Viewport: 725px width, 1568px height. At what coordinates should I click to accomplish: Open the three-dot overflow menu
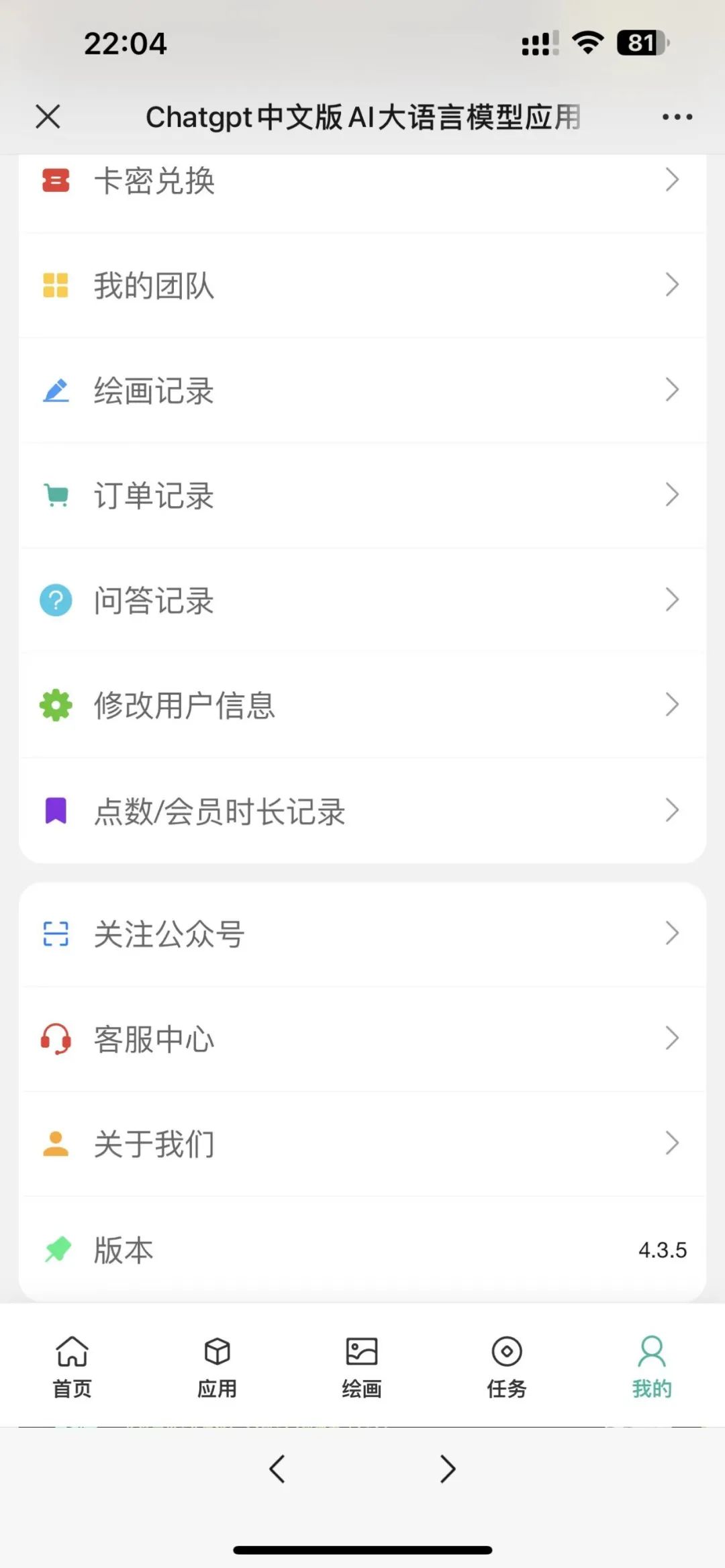tap(677, 117)
